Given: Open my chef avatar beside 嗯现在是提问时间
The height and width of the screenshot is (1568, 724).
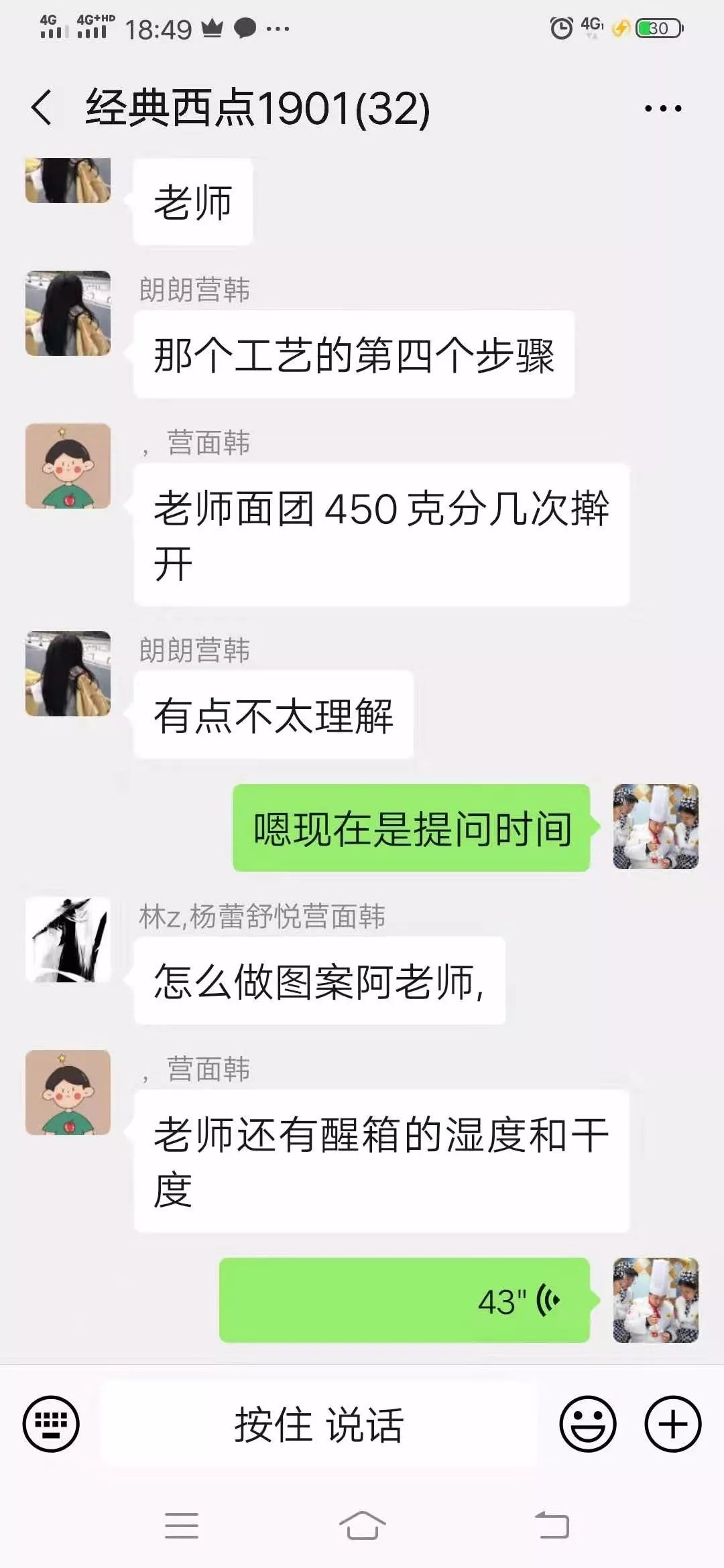Looking at the screenshot, I should 655,826.
